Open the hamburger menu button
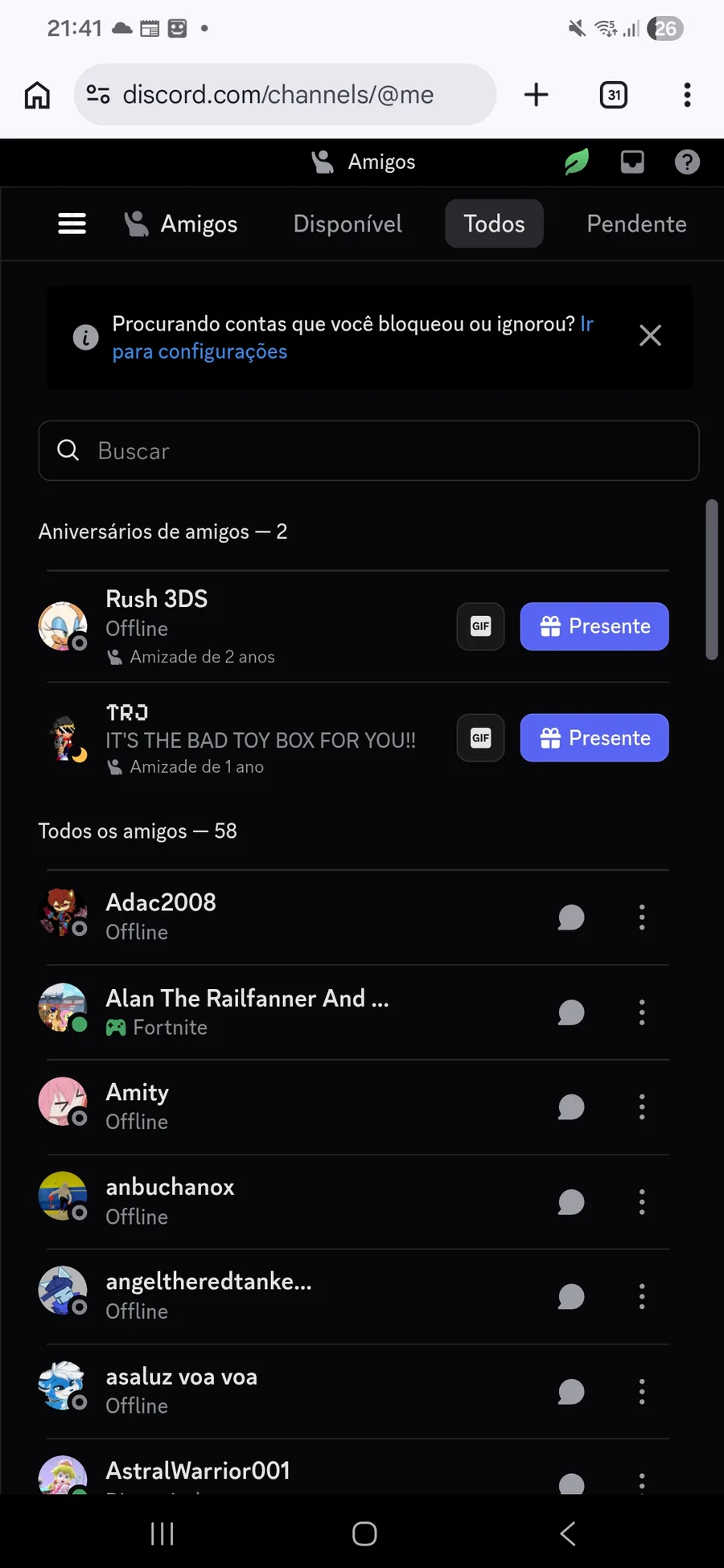 pos(72,224)
